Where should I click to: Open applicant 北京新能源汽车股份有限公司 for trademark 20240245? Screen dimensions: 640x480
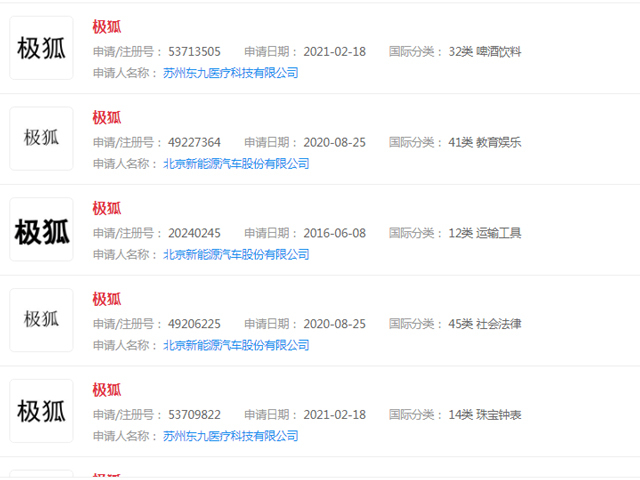pyautogui.click(x=236, y=255)
